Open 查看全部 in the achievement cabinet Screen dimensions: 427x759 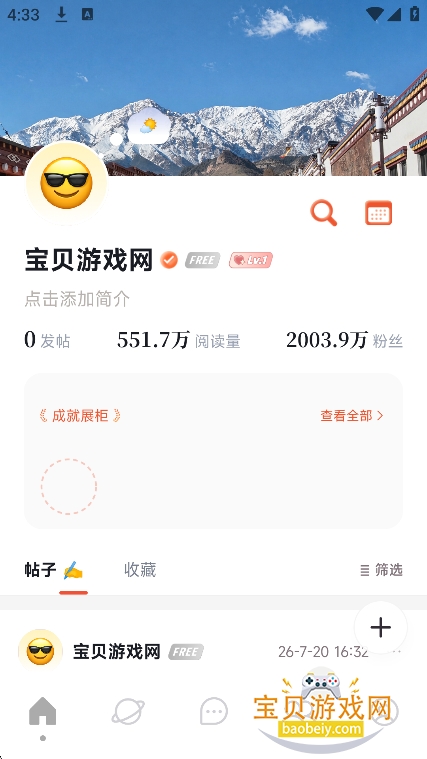pos(351,415)
